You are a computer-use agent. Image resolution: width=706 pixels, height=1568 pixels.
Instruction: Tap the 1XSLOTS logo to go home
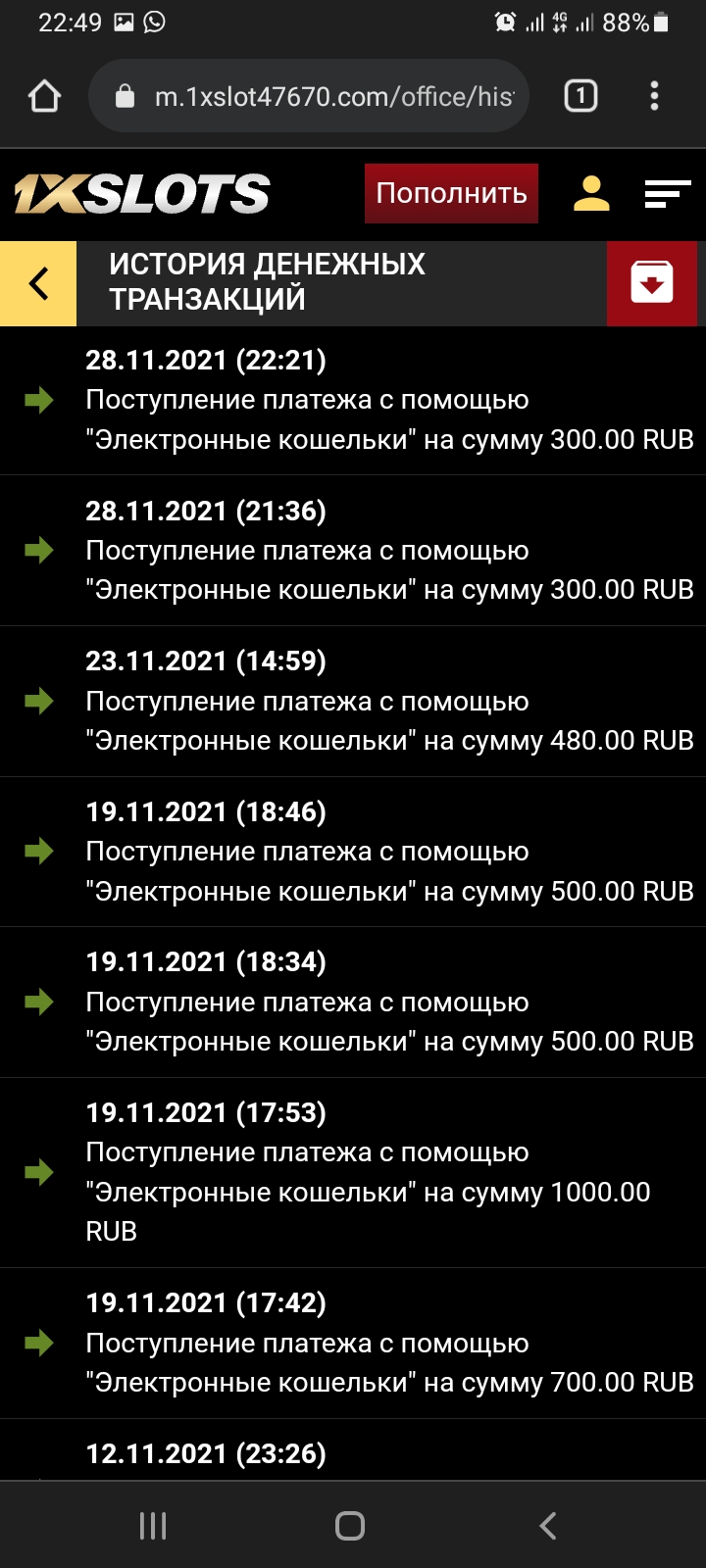(x=142, y=193)
